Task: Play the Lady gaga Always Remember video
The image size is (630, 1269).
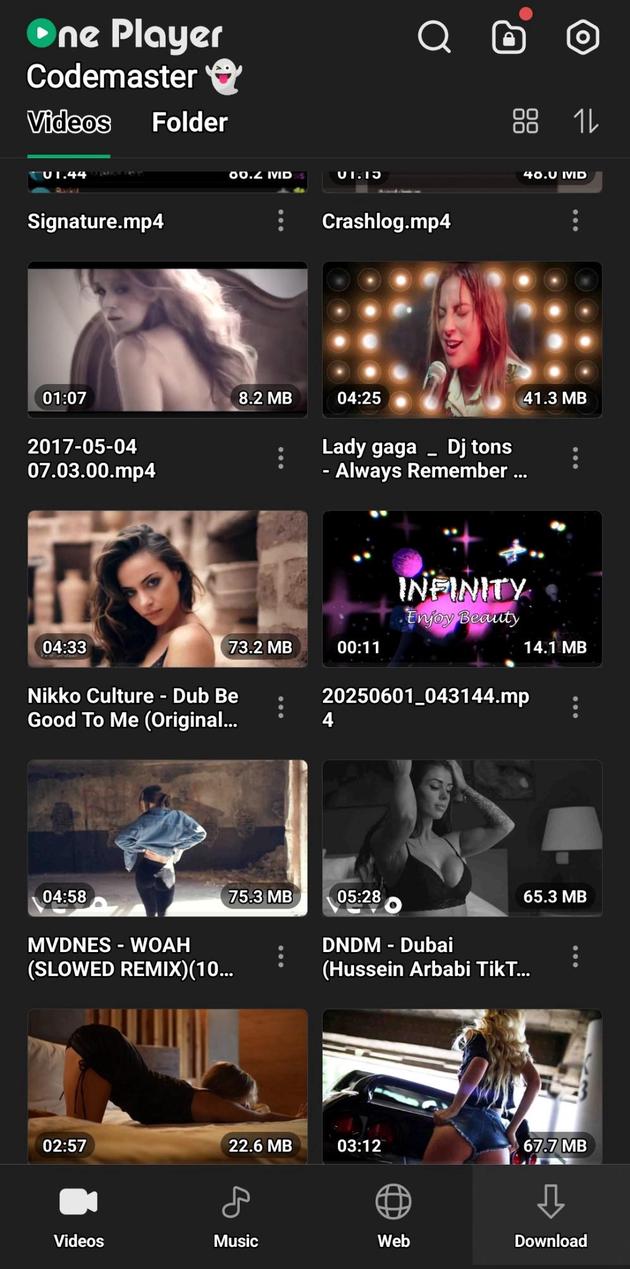Action: pos(462,340)
